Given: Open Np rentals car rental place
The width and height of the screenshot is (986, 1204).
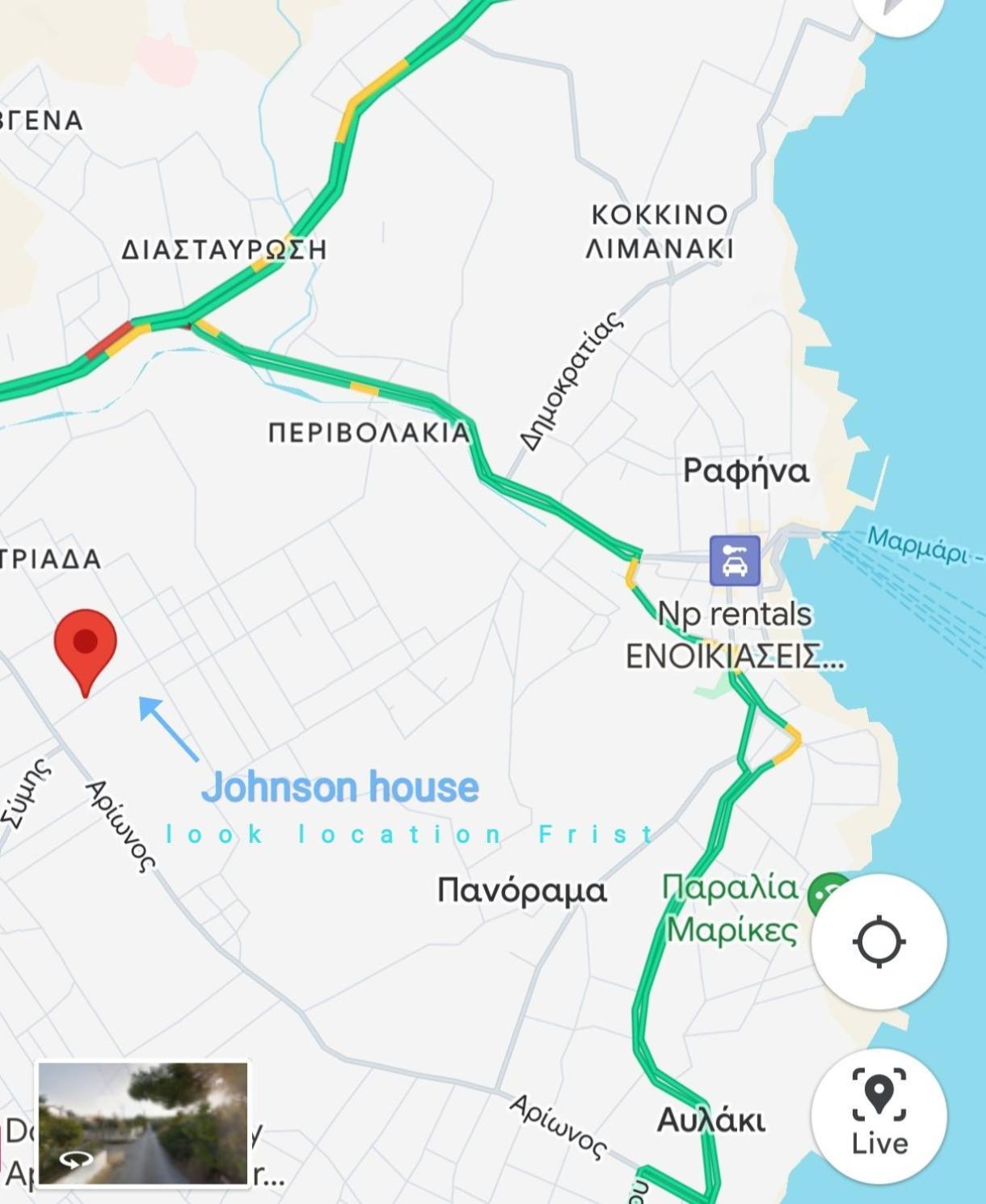Looking at the screenshot, I should [x=735, y=561].
